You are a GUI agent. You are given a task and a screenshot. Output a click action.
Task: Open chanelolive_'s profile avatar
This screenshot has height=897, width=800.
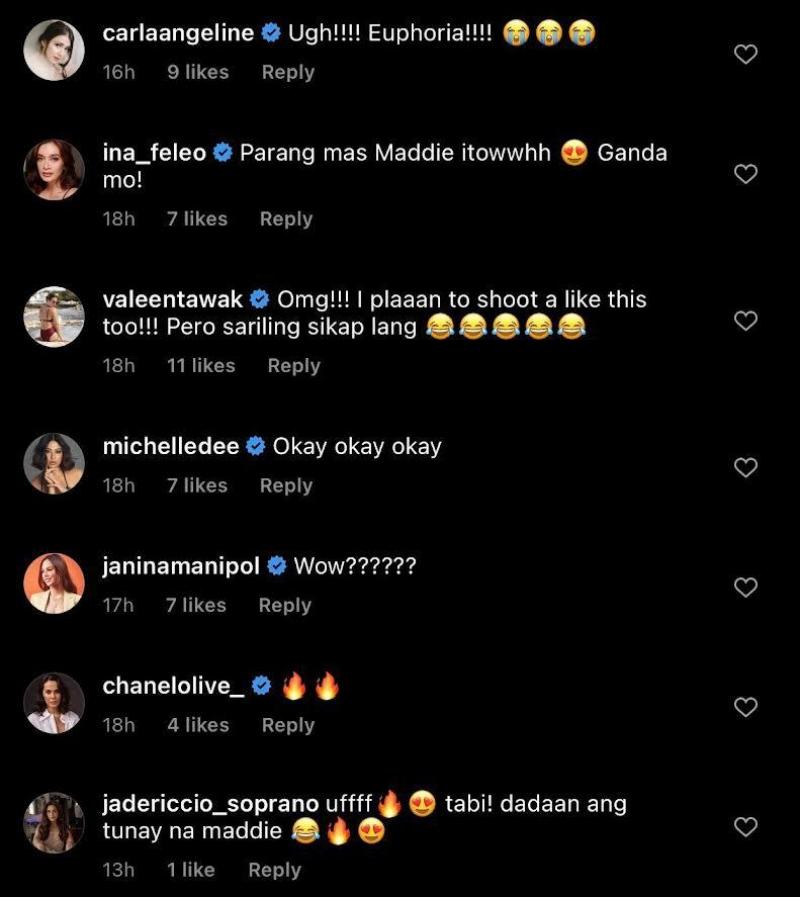coord(54,703)
